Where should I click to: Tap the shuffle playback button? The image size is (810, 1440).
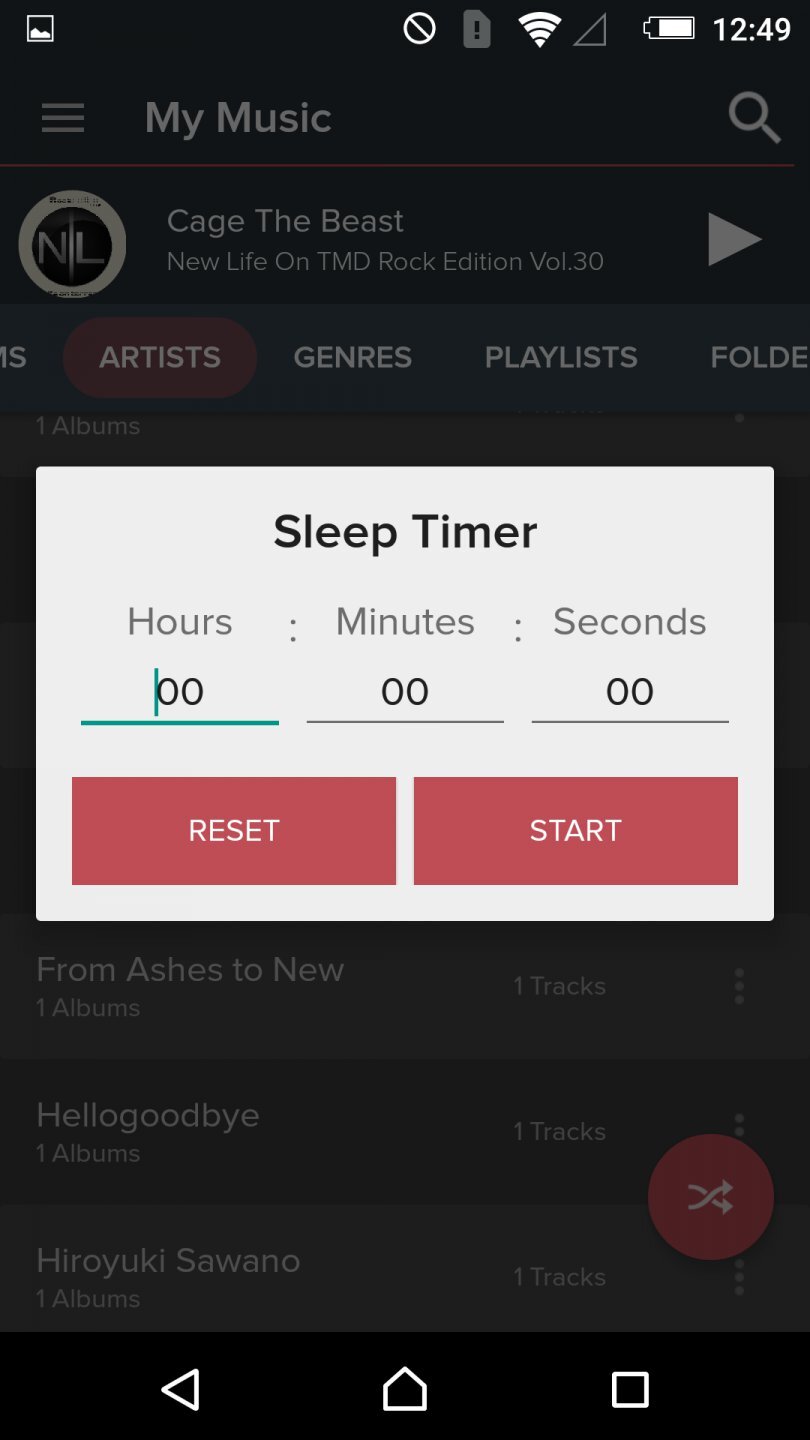click(710, 1196)
